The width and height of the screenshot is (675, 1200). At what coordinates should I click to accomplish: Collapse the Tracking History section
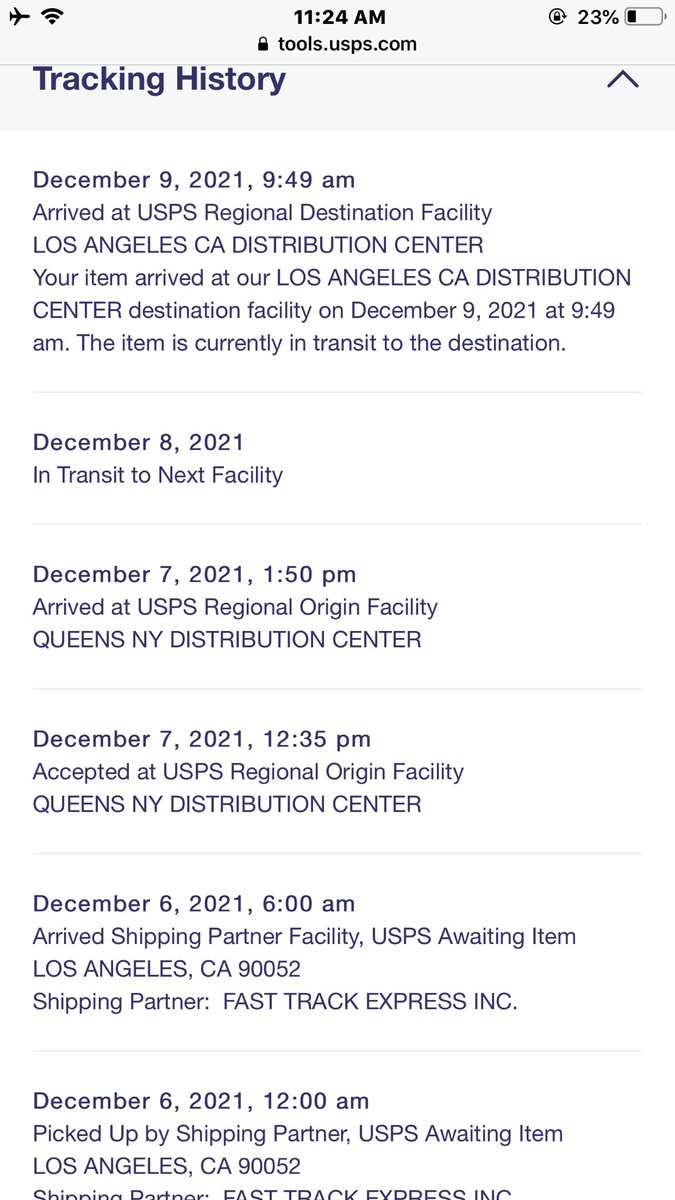622,80
